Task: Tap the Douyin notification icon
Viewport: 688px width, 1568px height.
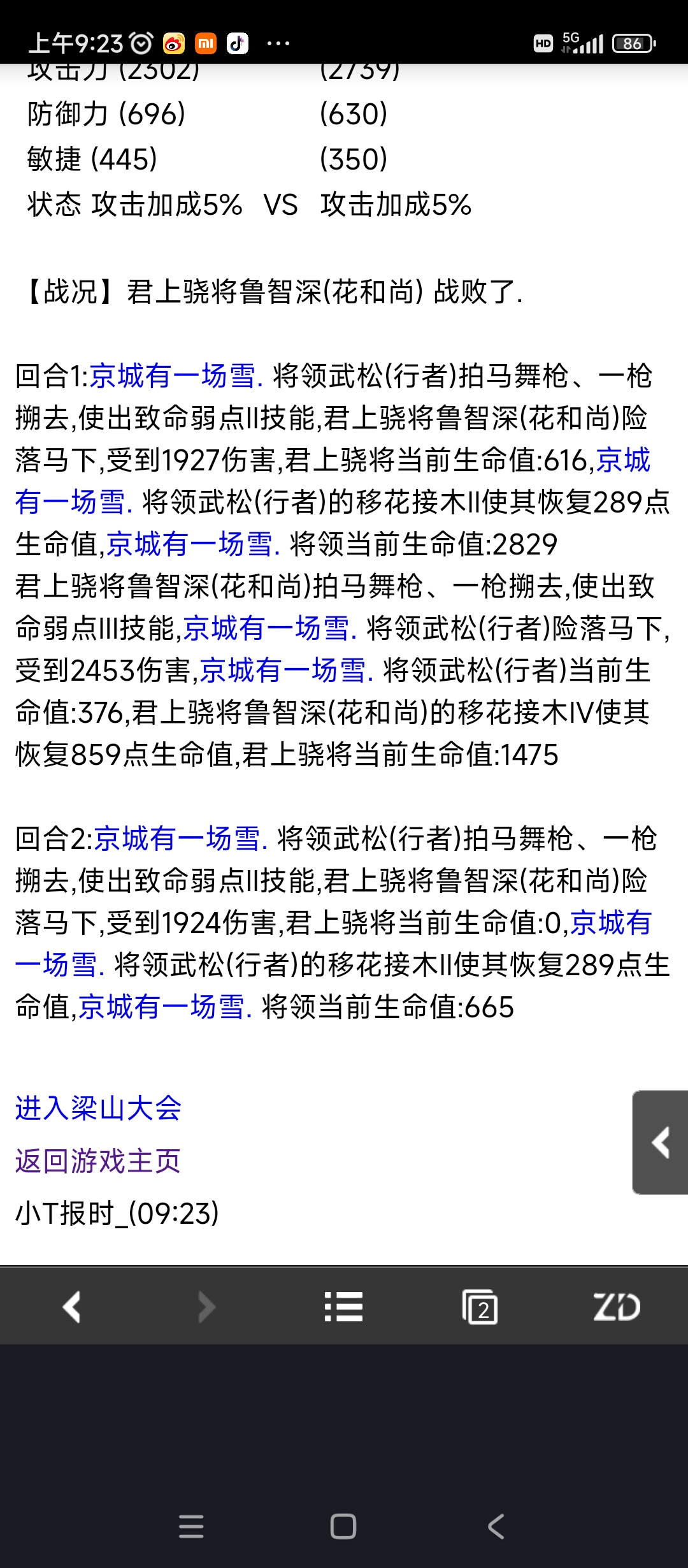Action: coord(236,42)
